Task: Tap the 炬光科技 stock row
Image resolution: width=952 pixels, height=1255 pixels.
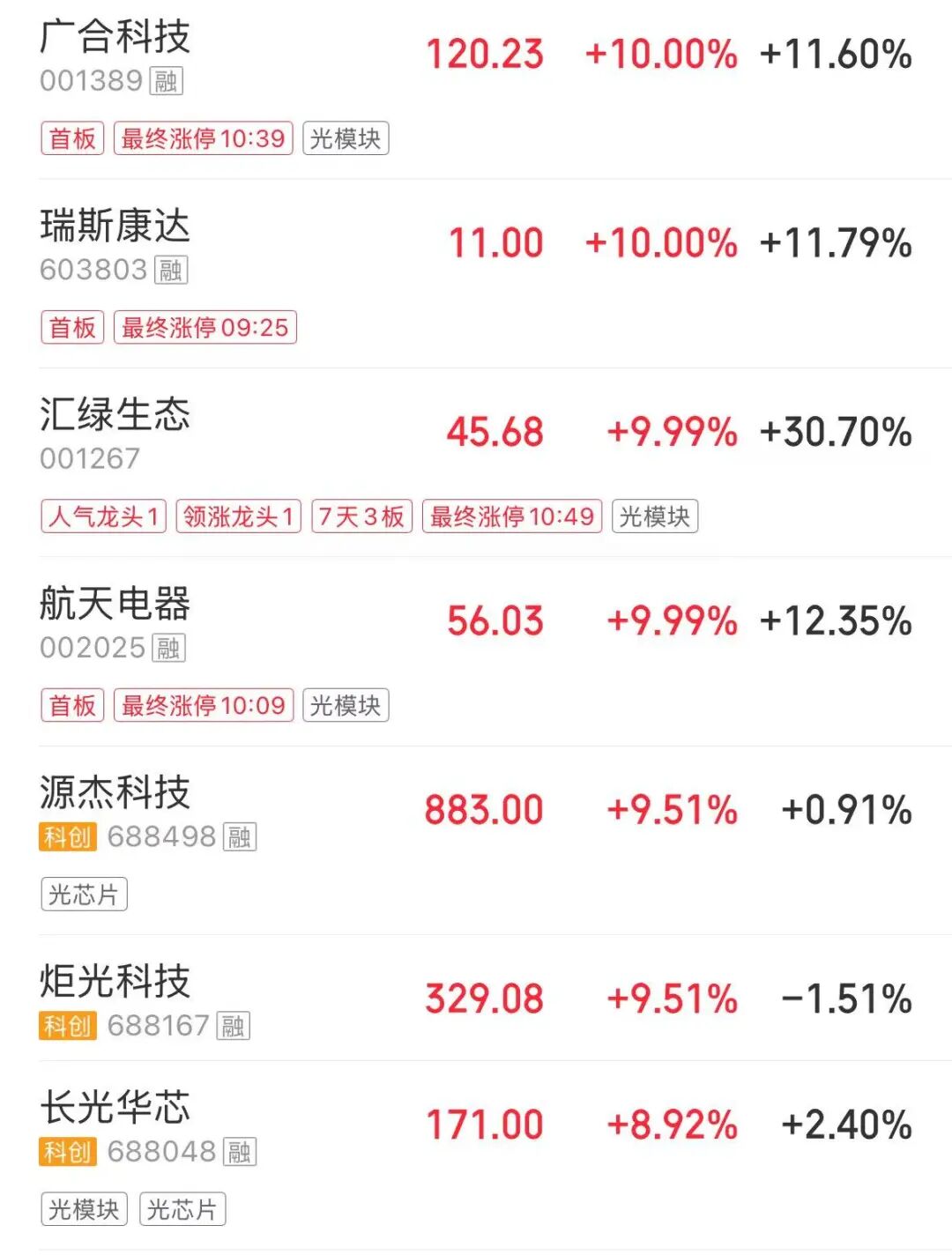Action: coord(115,982)
